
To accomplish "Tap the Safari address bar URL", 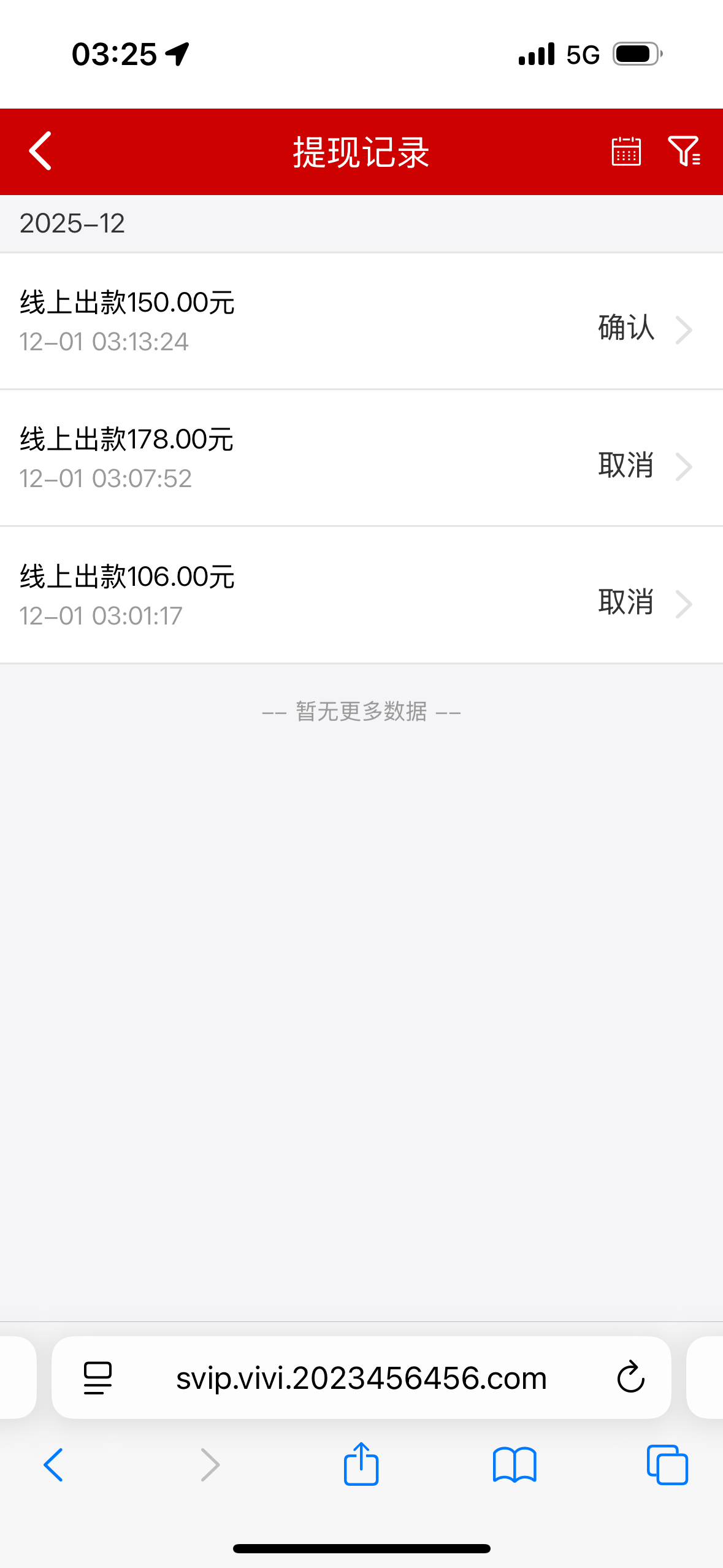I will tap(361, 1378).
